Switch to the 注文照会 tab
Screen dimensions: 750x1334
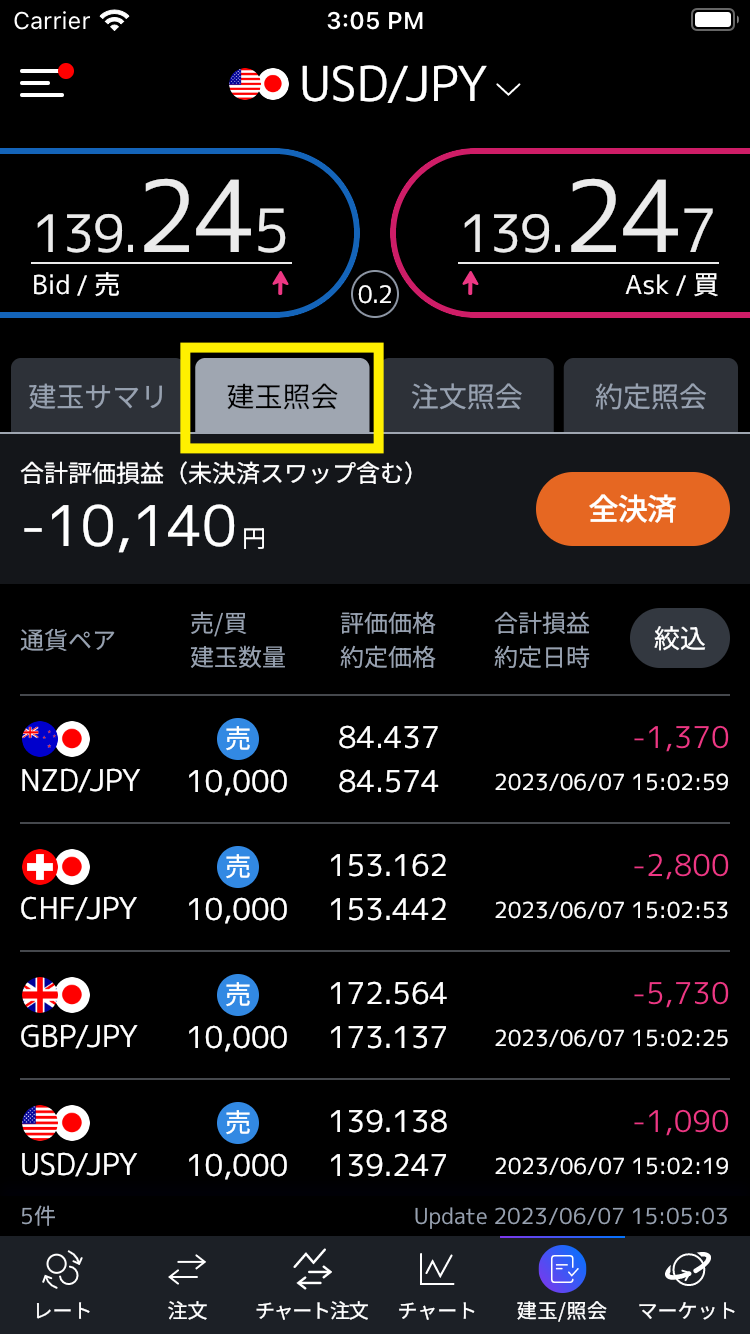click(x=467, y=396)
